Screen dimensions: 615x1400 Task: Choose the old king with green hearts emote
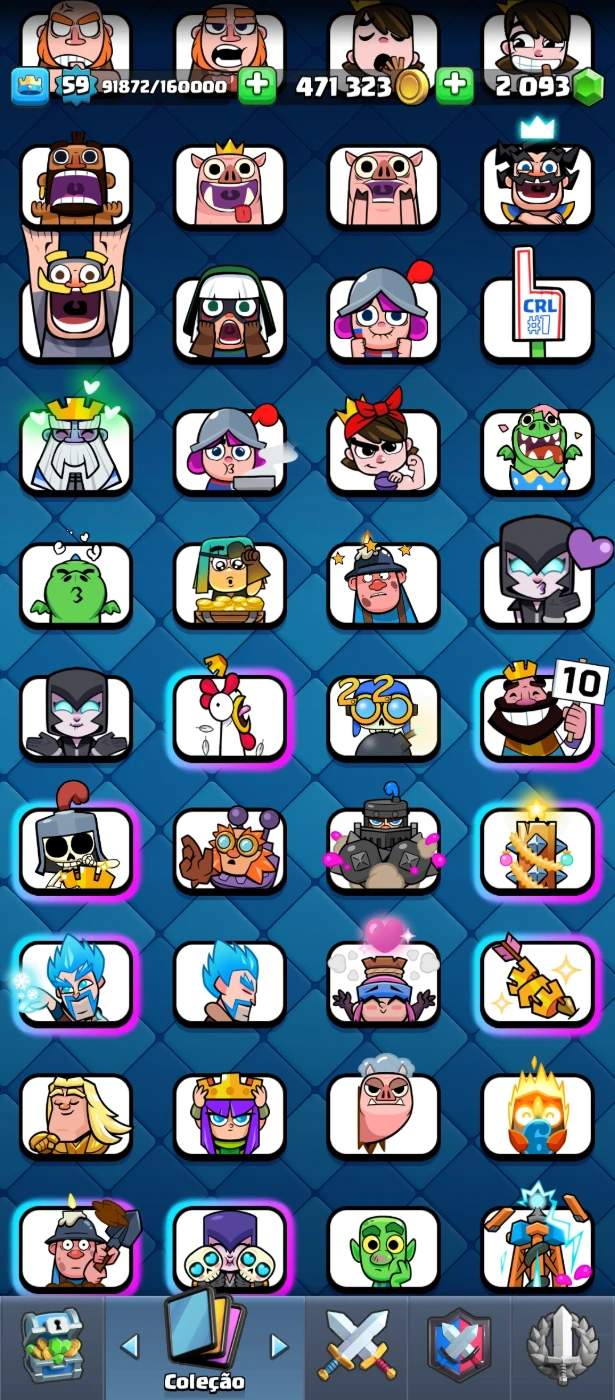click(76, 450)
